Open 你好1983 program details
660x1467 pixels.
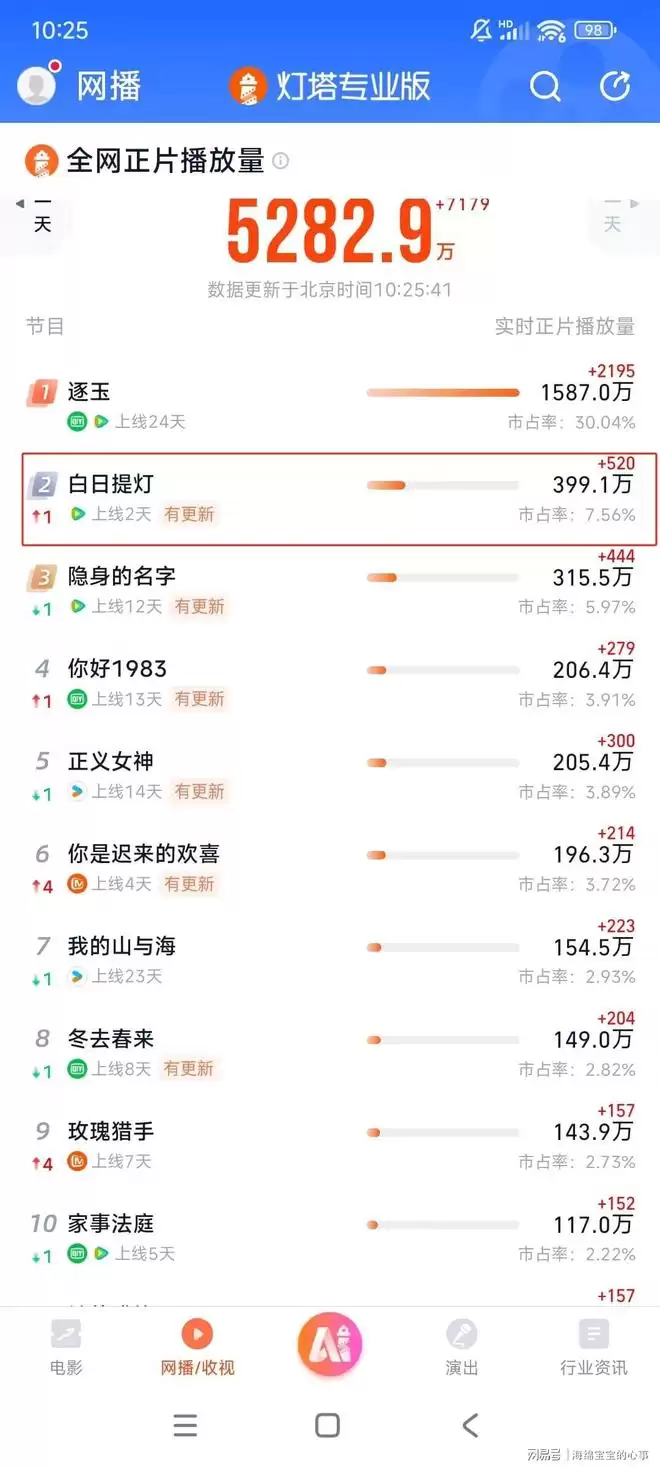[x=117, y=669]
